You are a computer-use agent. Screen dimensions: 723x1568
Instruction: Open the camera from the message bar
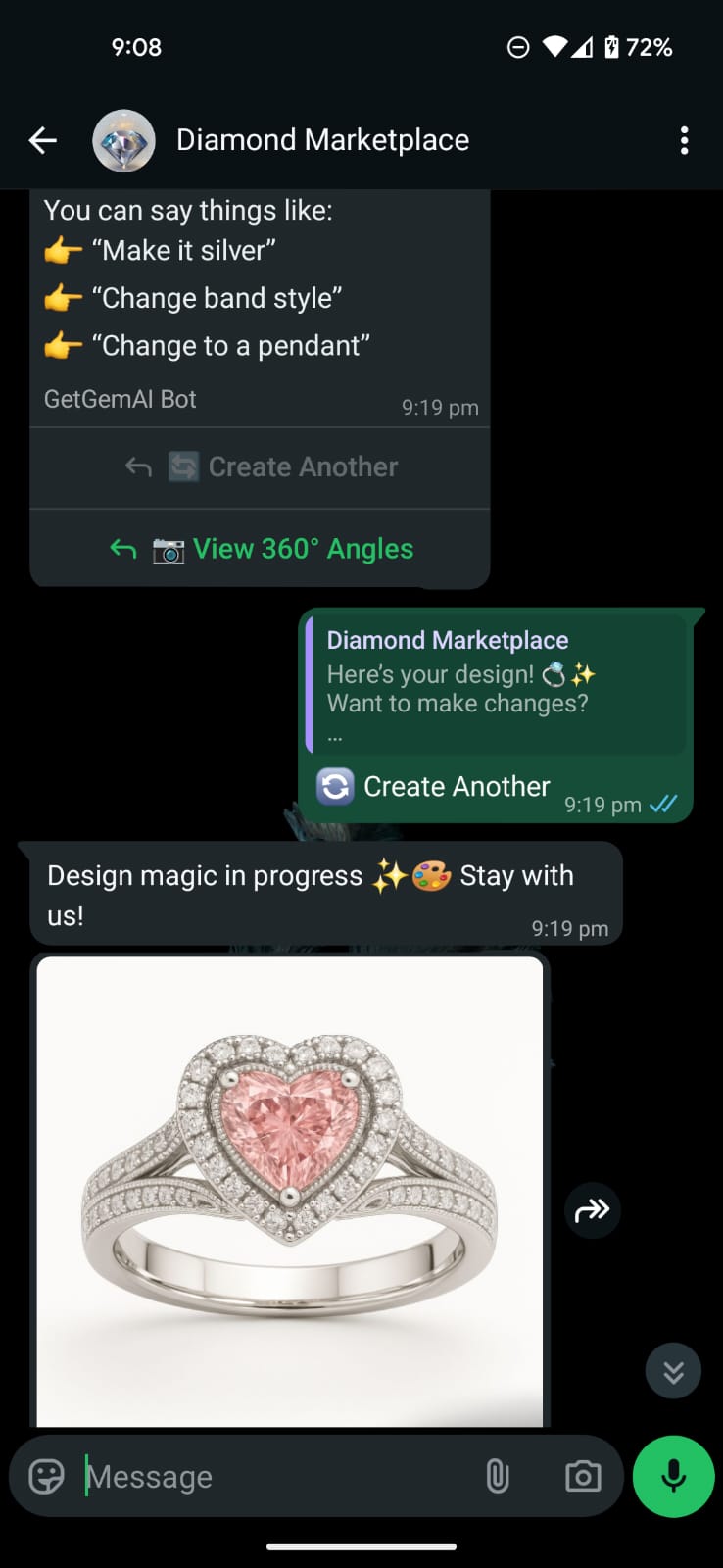tap(583, 1476)
